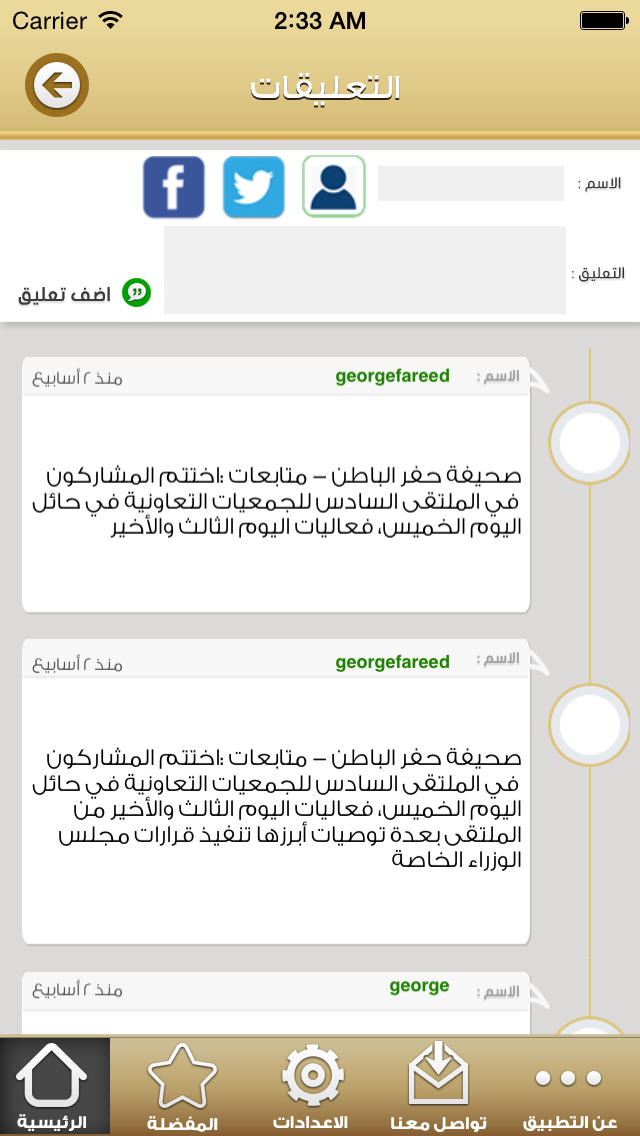Open the settings tab (الاعدادات)

(310, 1086)
